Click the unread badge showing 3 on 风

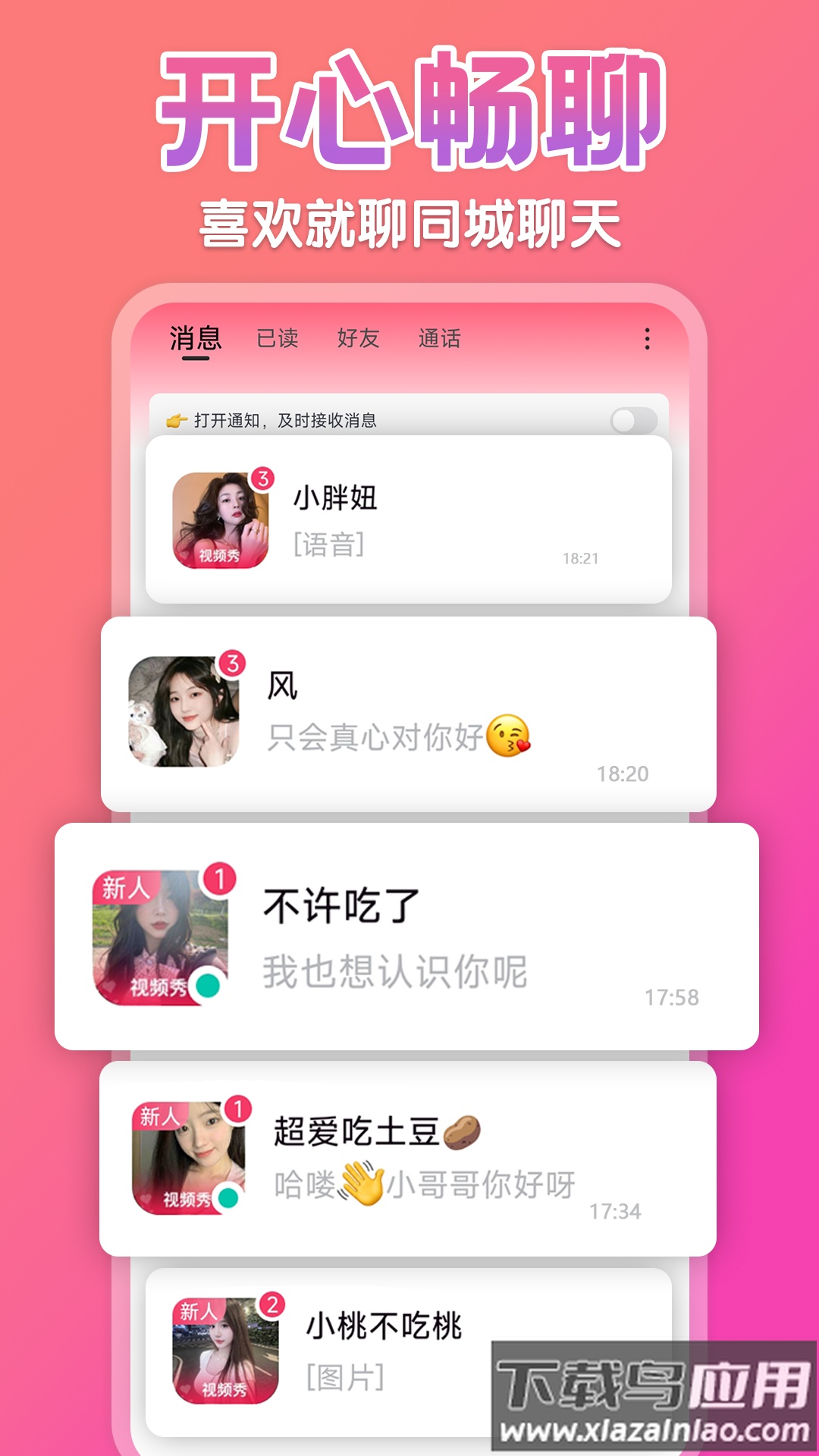click(231, 664)
